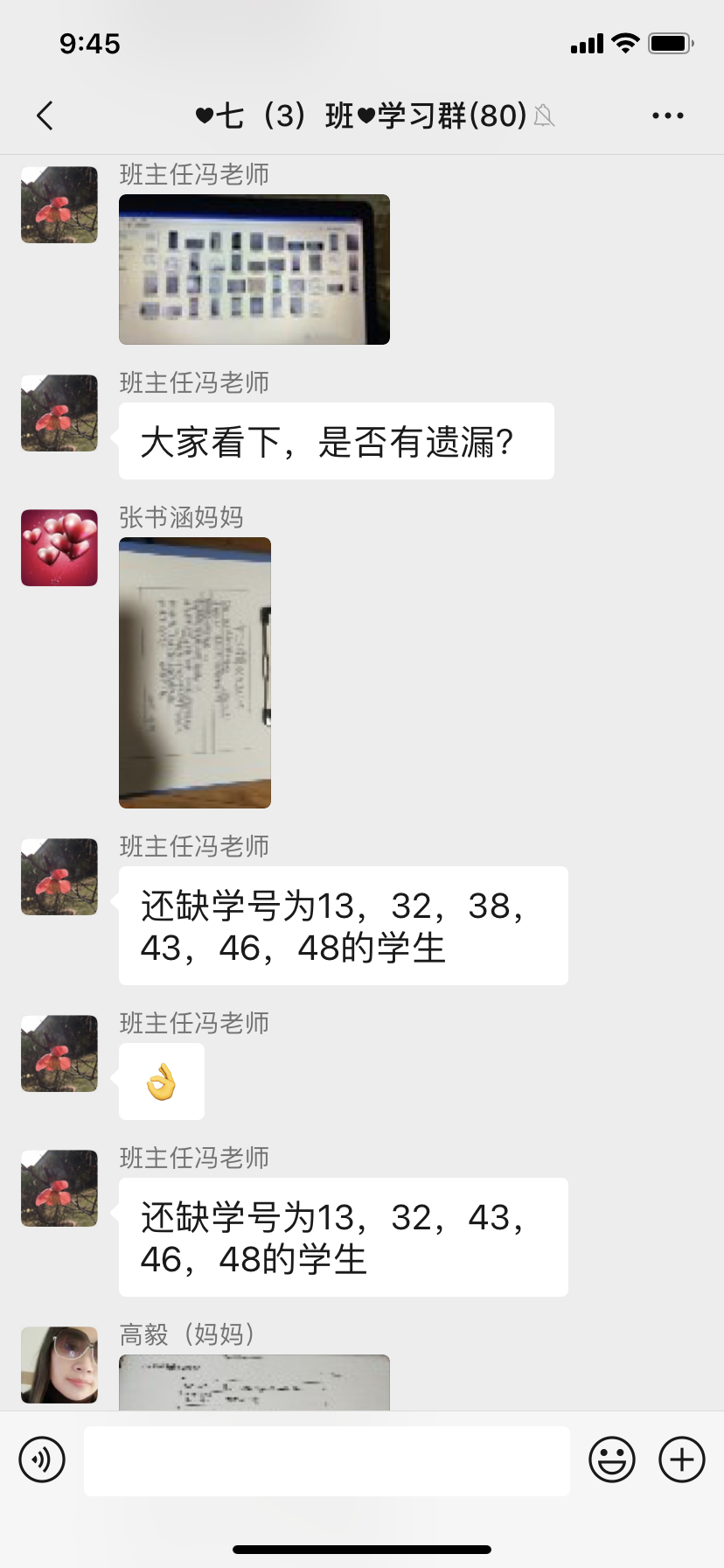Image resolution: width=724 pixels, height=1568 pixels.
Task: View the photo sent by 张书涵妈妈
Action: 195,672
